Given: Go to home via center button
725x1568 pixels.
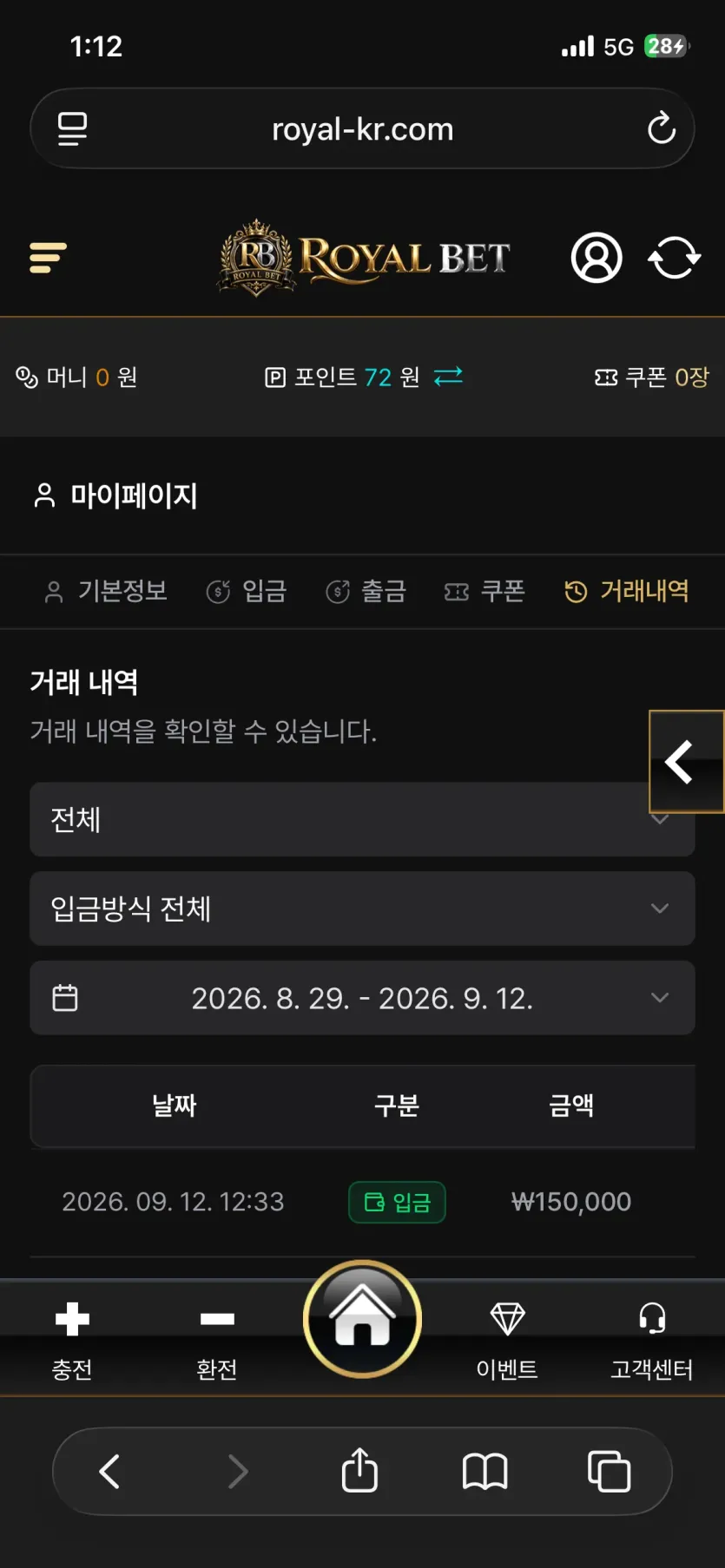Looking at the screenshot, I should click(x=362, y=1319).
